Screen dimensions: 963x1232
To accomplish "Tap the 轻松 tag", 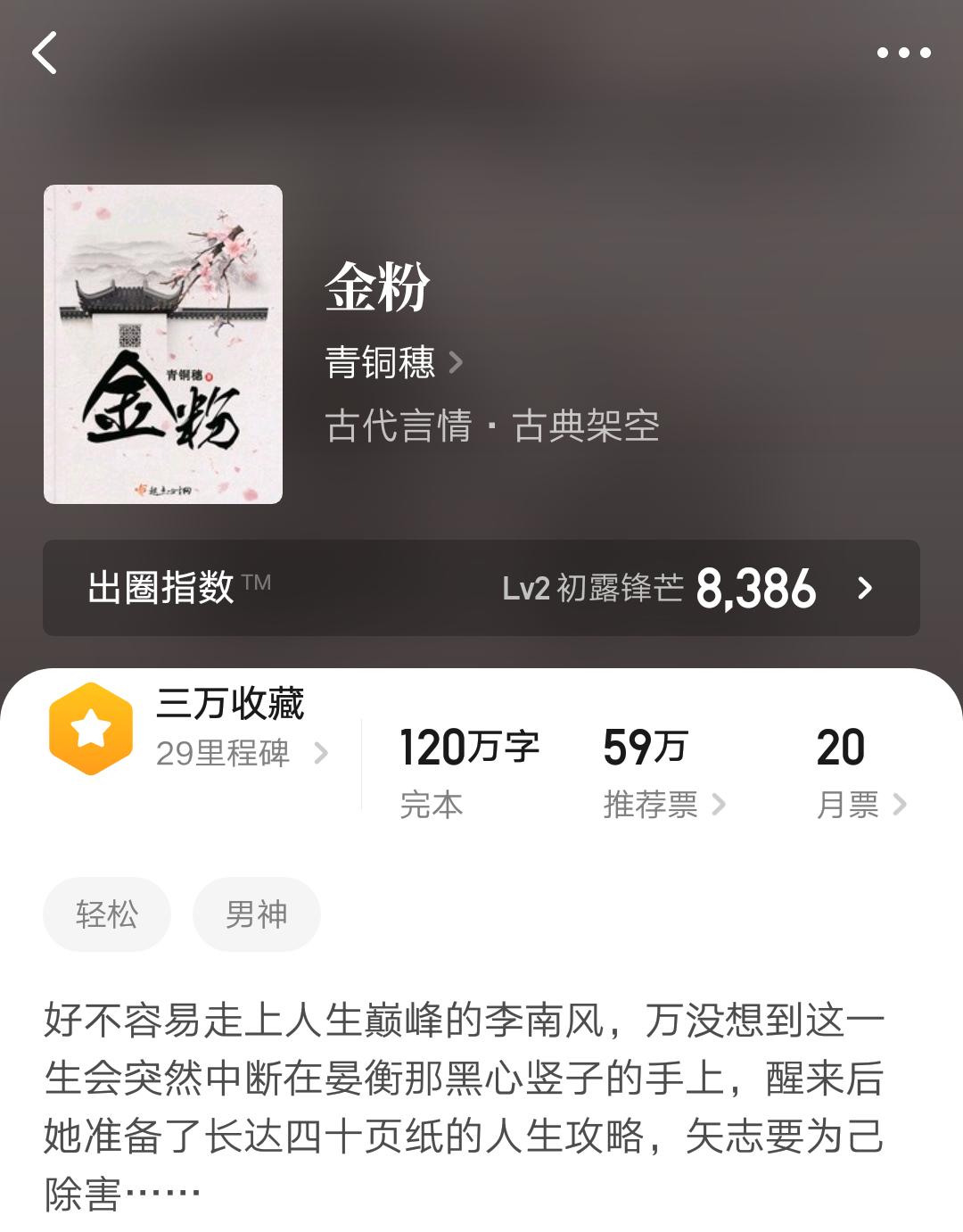I will pos(106,914).
